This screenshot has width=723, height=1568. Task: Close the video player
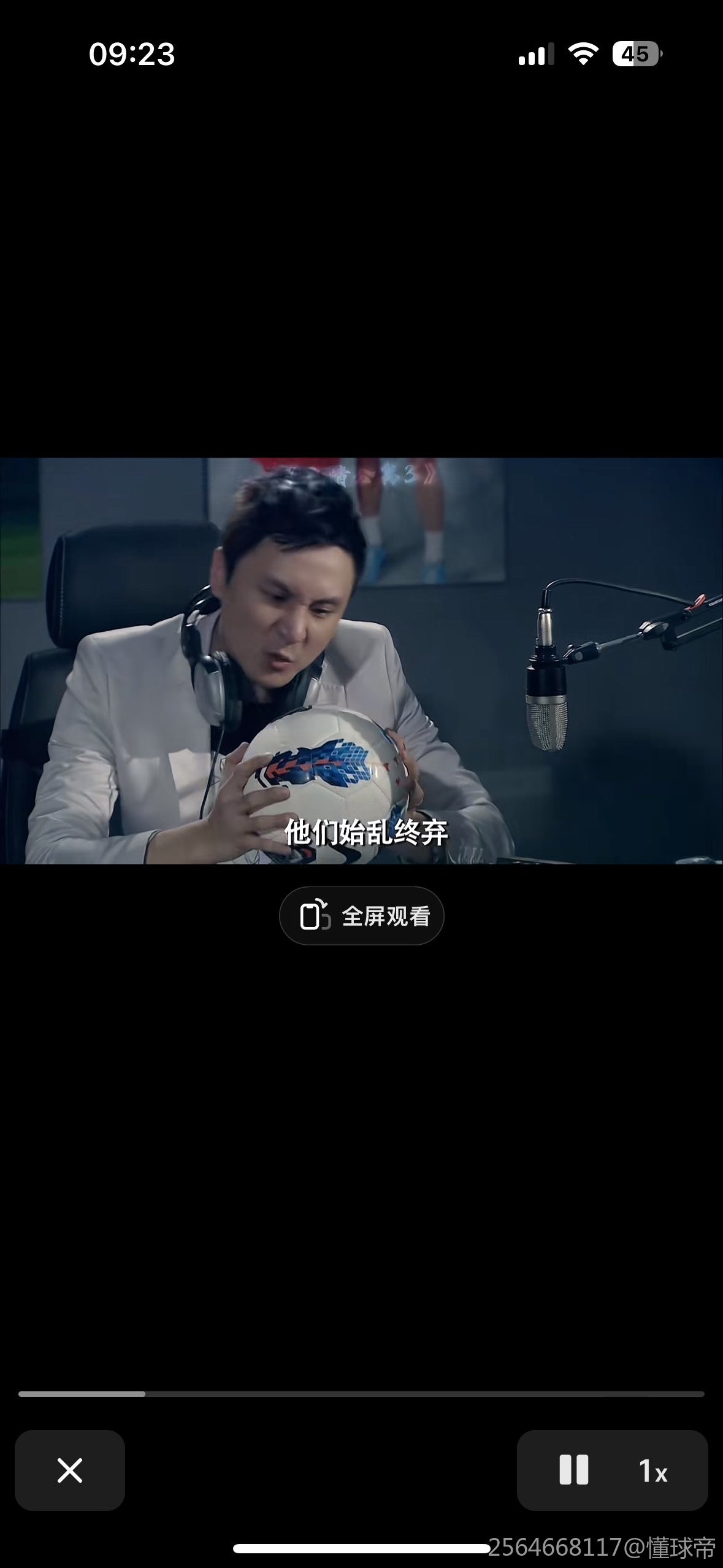70,1470
